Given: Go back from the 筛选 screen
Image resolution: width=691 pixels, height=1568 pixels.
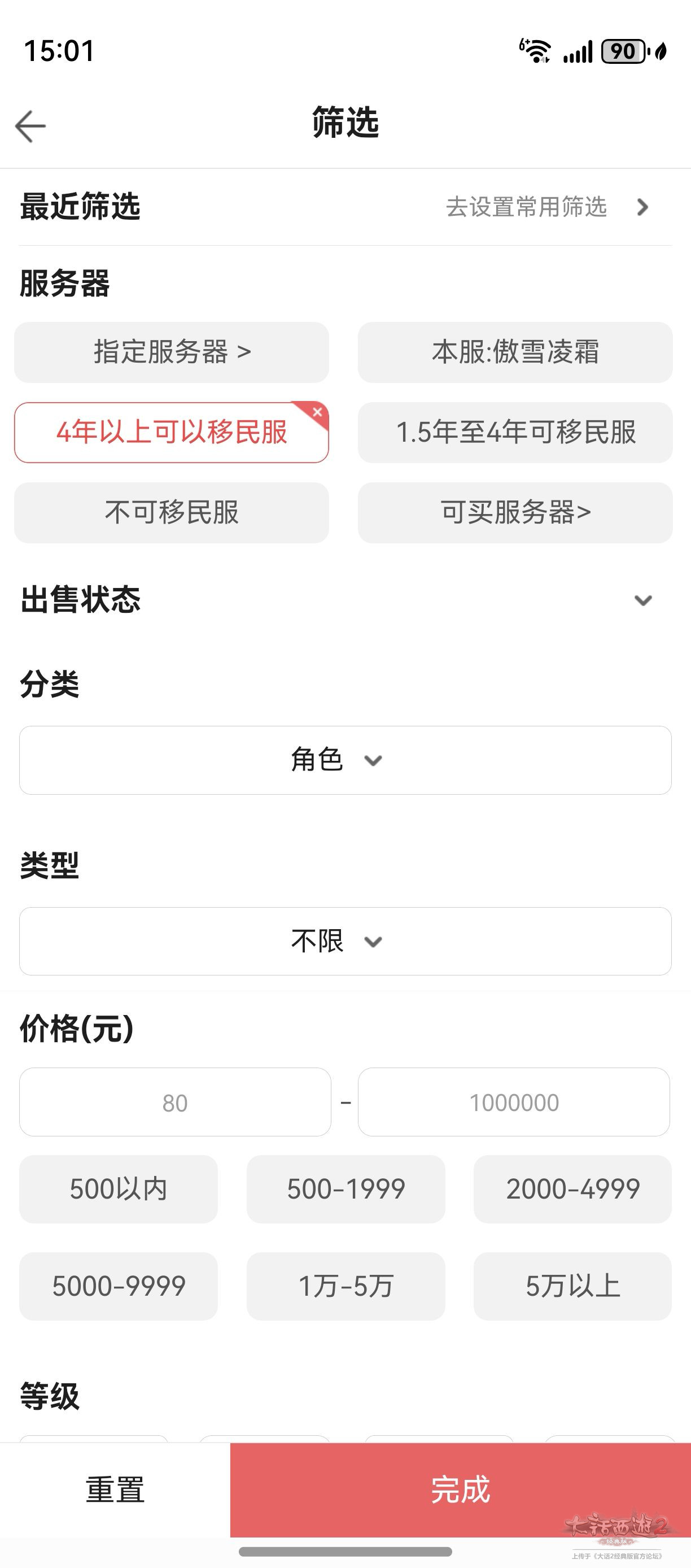Looking at the screenshot, I should point(30,126).
